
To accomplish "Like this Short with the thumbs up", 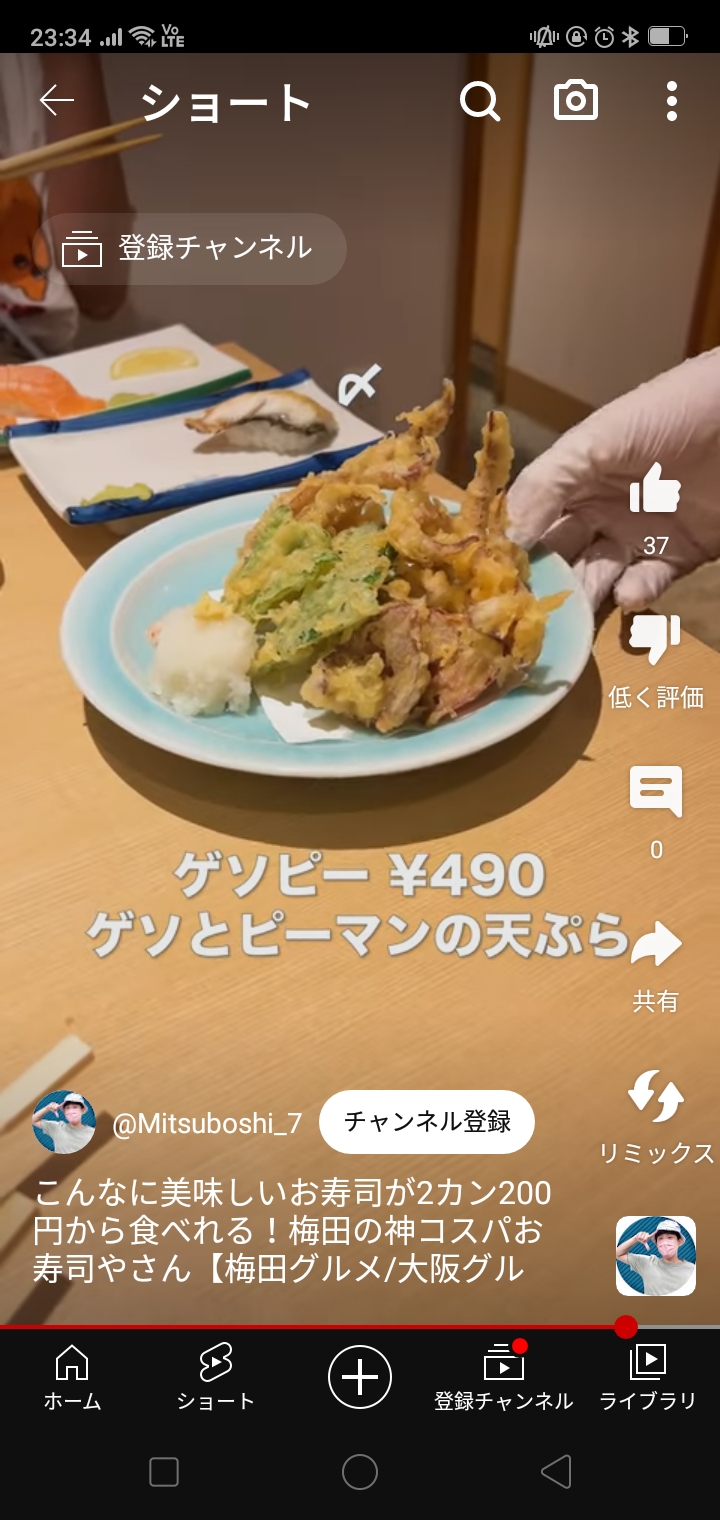I will coord(655,492).
